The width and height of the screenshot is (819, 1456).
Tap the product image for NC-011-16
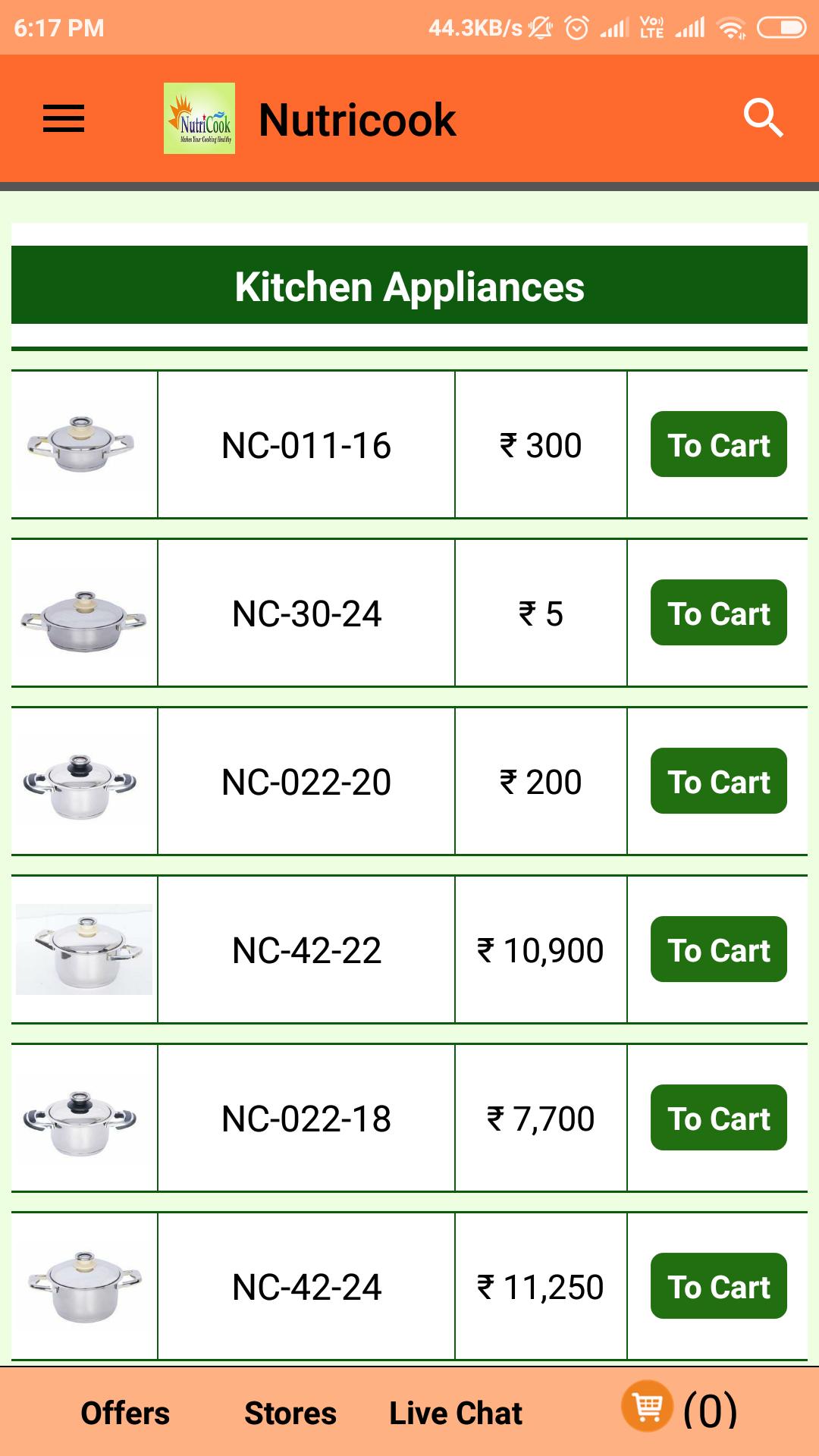tap(83, 446)
